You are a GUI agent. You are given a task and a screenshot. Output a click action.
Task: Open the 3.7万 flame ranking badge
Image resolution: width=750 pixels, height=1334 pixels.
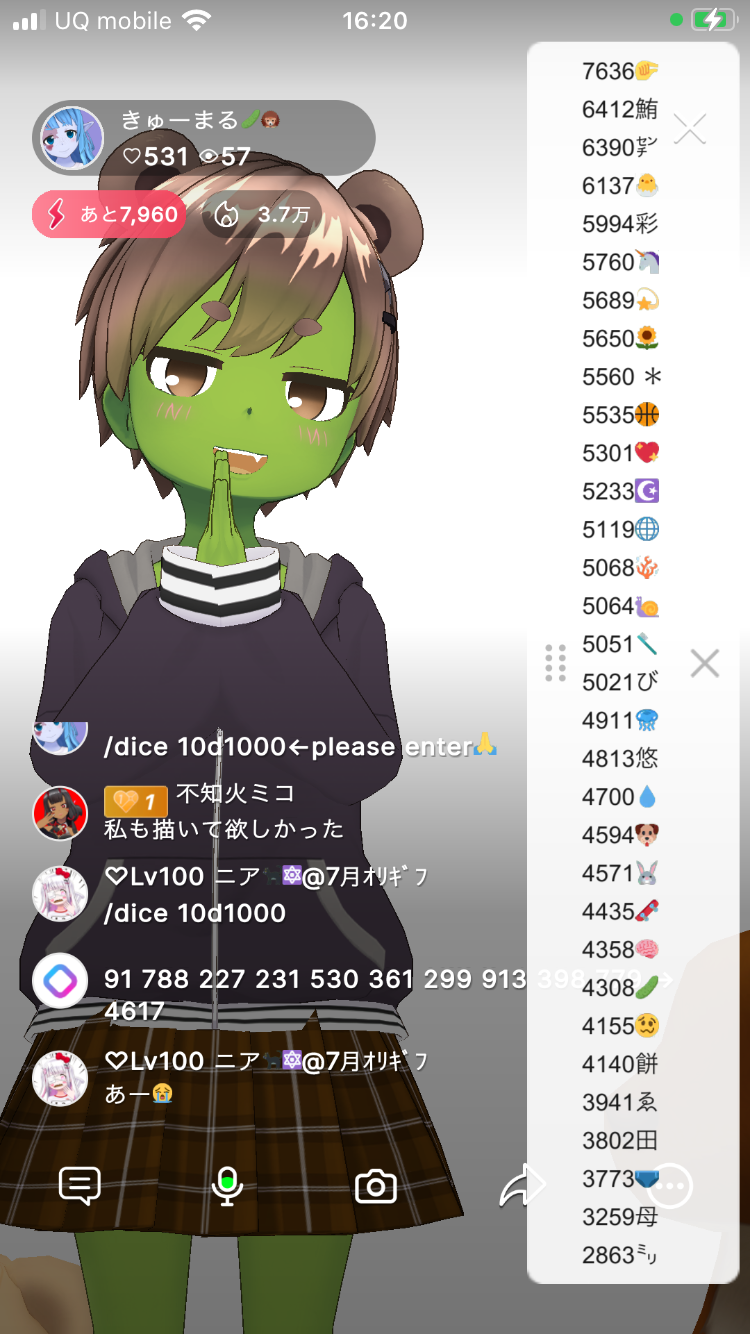click(262, 214)
